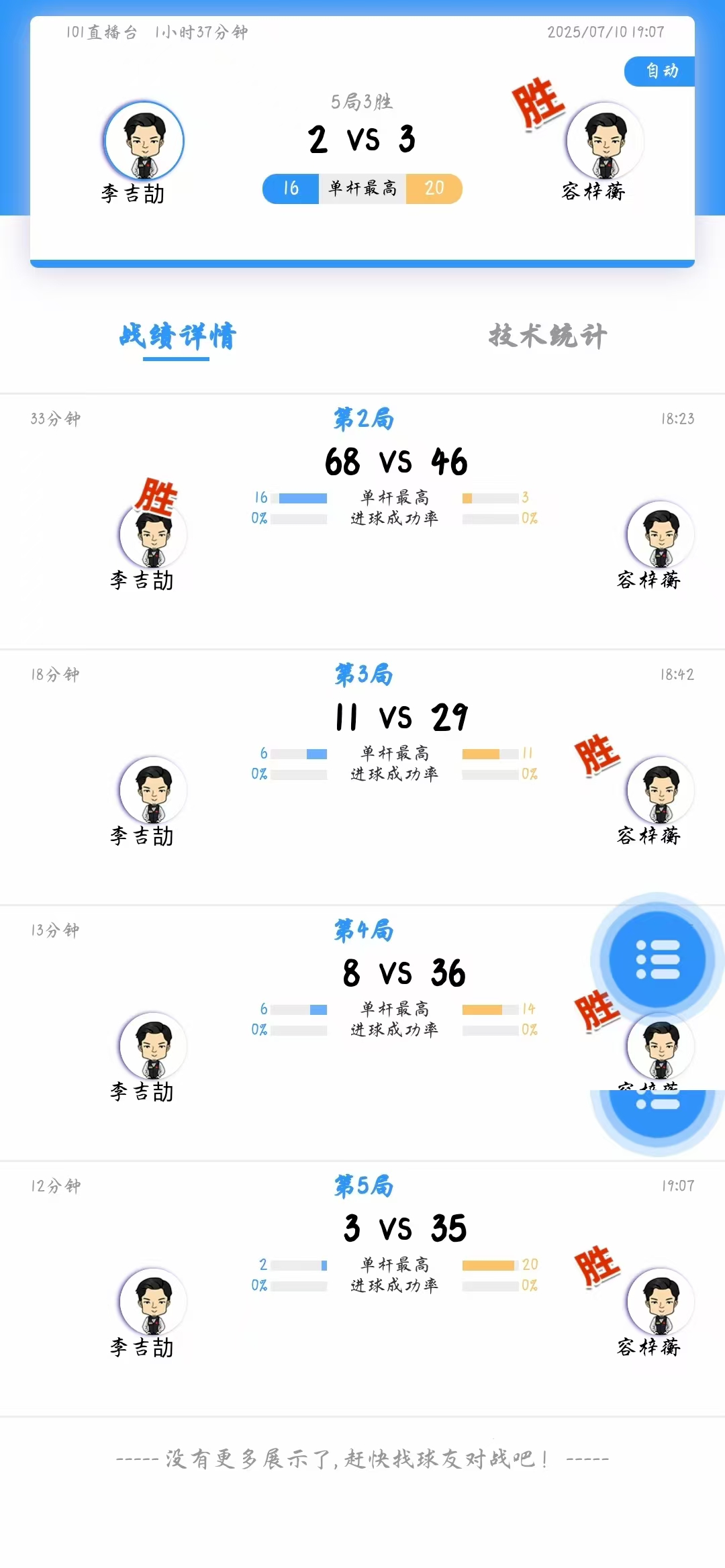Switch to the 技术统计 tab
The image size is (725, 1568).
[x=548, y=336]
